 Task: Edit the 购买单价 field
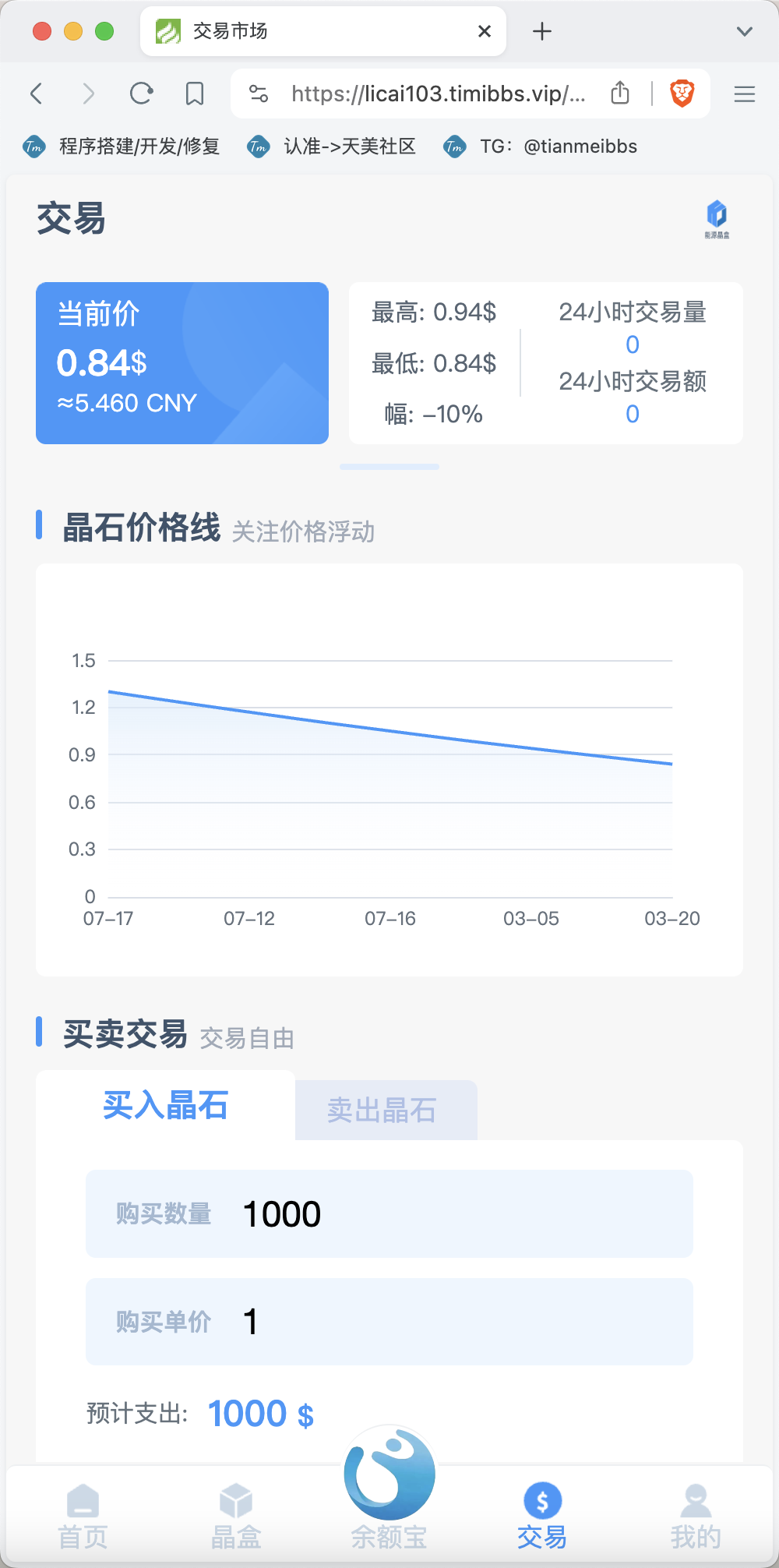tap(389, 1322)
